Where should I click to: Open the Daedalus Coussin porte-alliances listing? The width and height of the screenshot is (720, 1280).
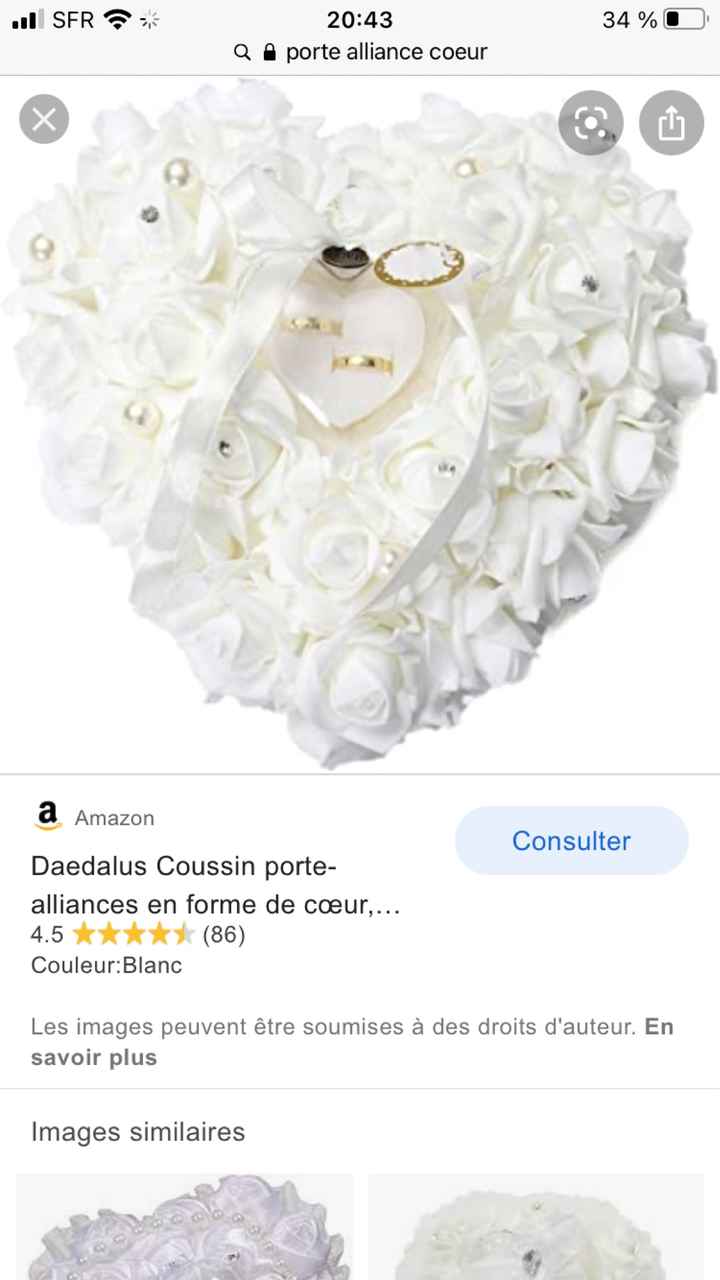pyautogui.click(x=215, y=884)
